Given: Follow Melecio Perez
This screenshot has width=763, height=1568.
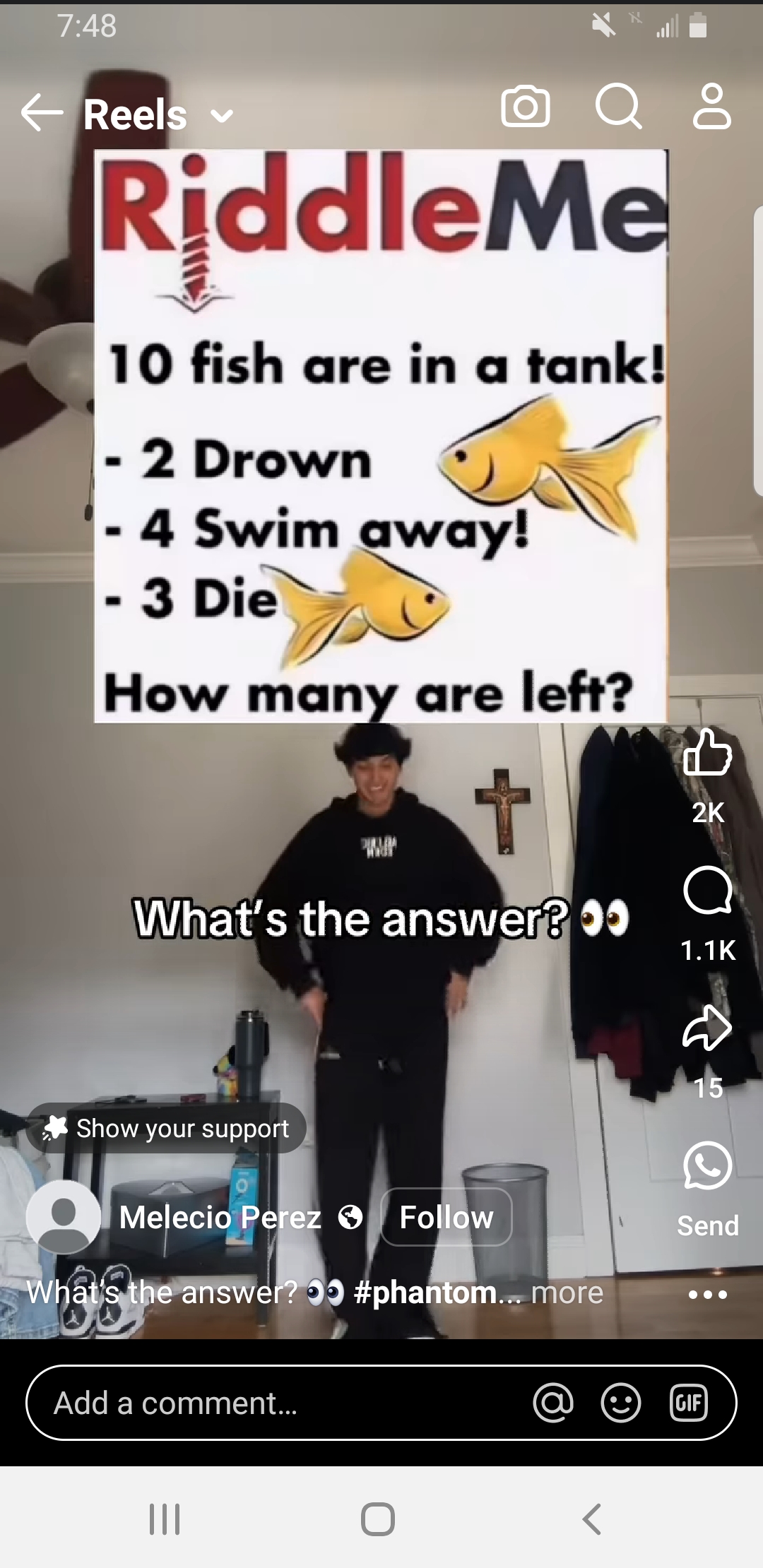Looking at the screenshot, I should click(x=446, y=1217).
